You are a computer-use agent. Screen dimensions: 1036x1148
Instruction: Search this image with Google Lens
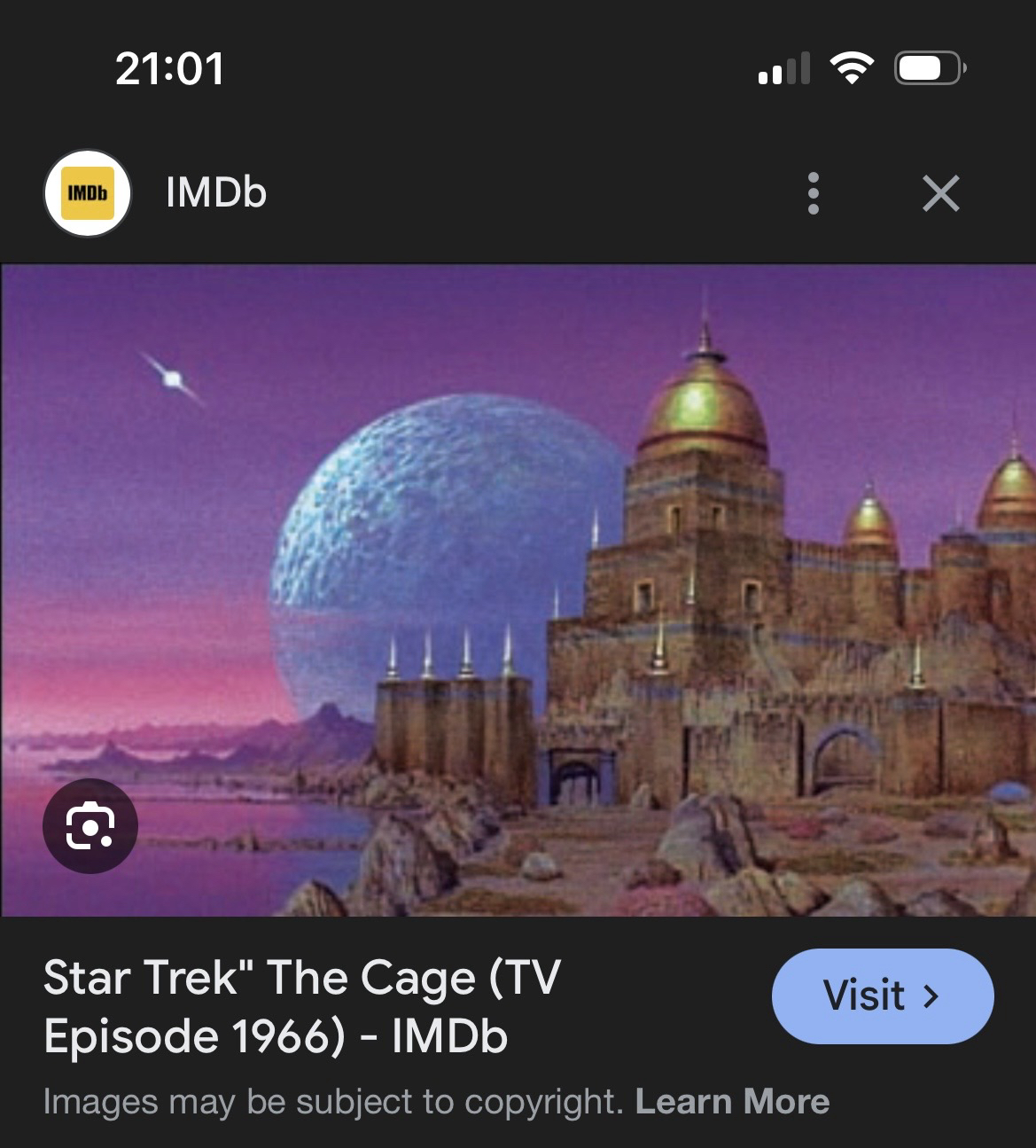point(90,826)
